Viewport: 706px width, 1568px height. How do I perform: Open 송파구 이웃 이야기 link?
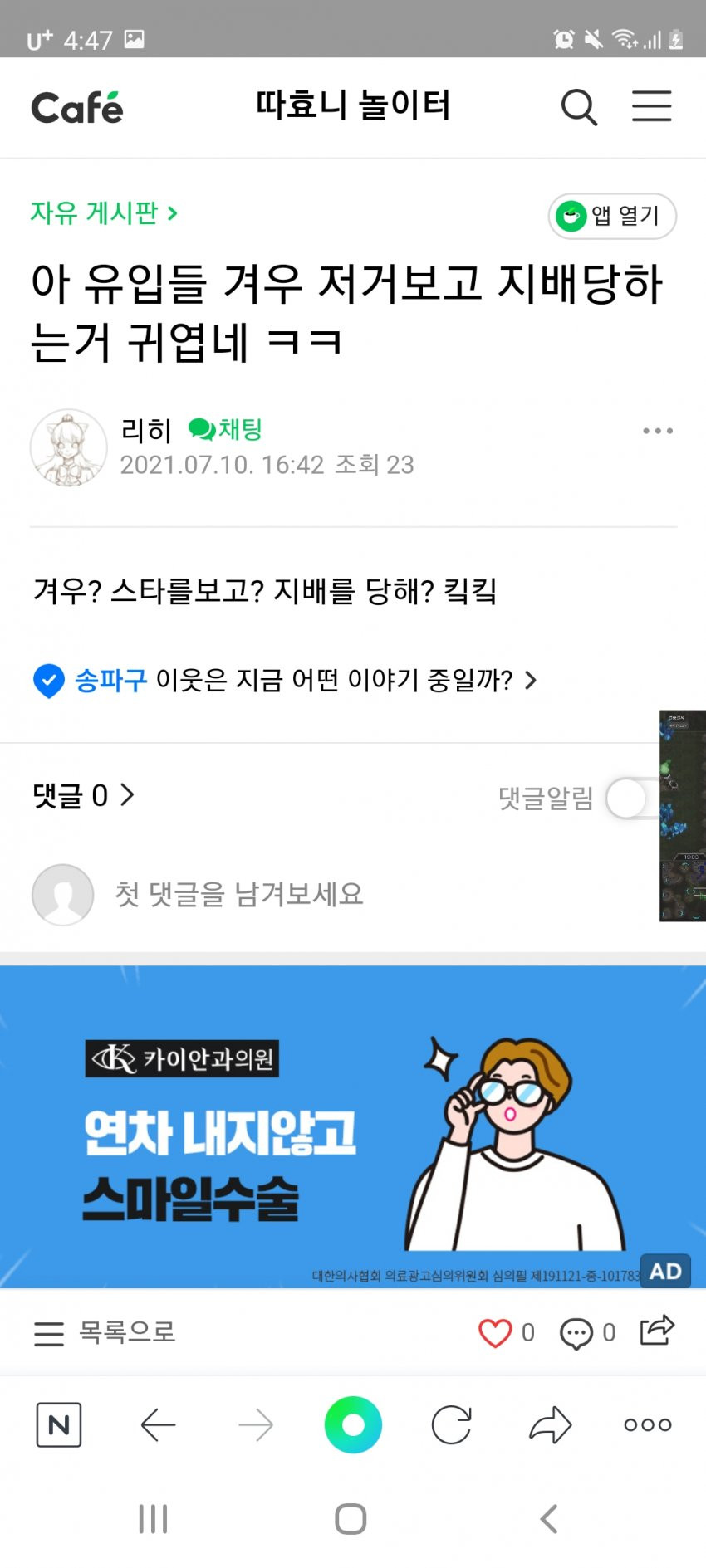click(284, 681)
